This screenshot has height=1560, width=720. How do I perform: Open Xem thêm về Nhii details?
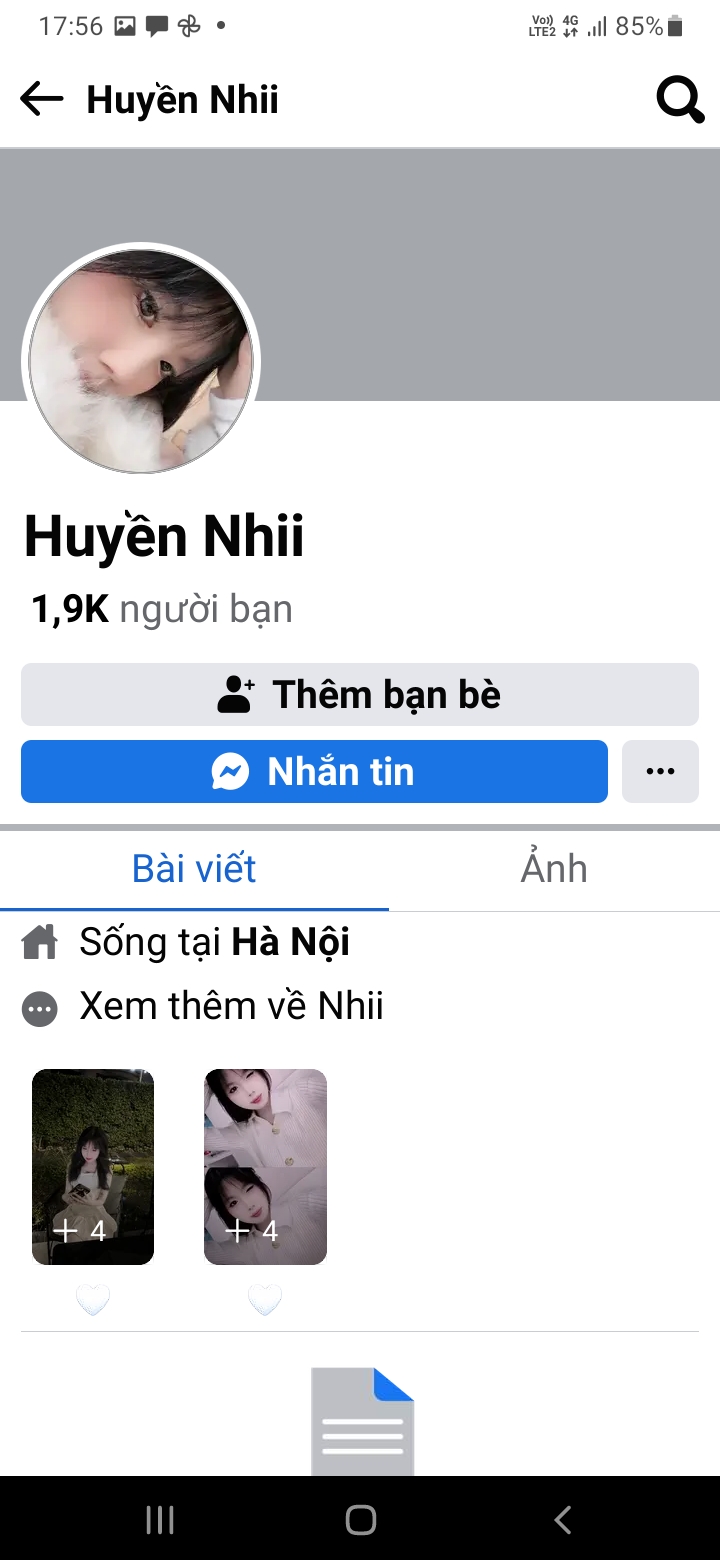231,1006
